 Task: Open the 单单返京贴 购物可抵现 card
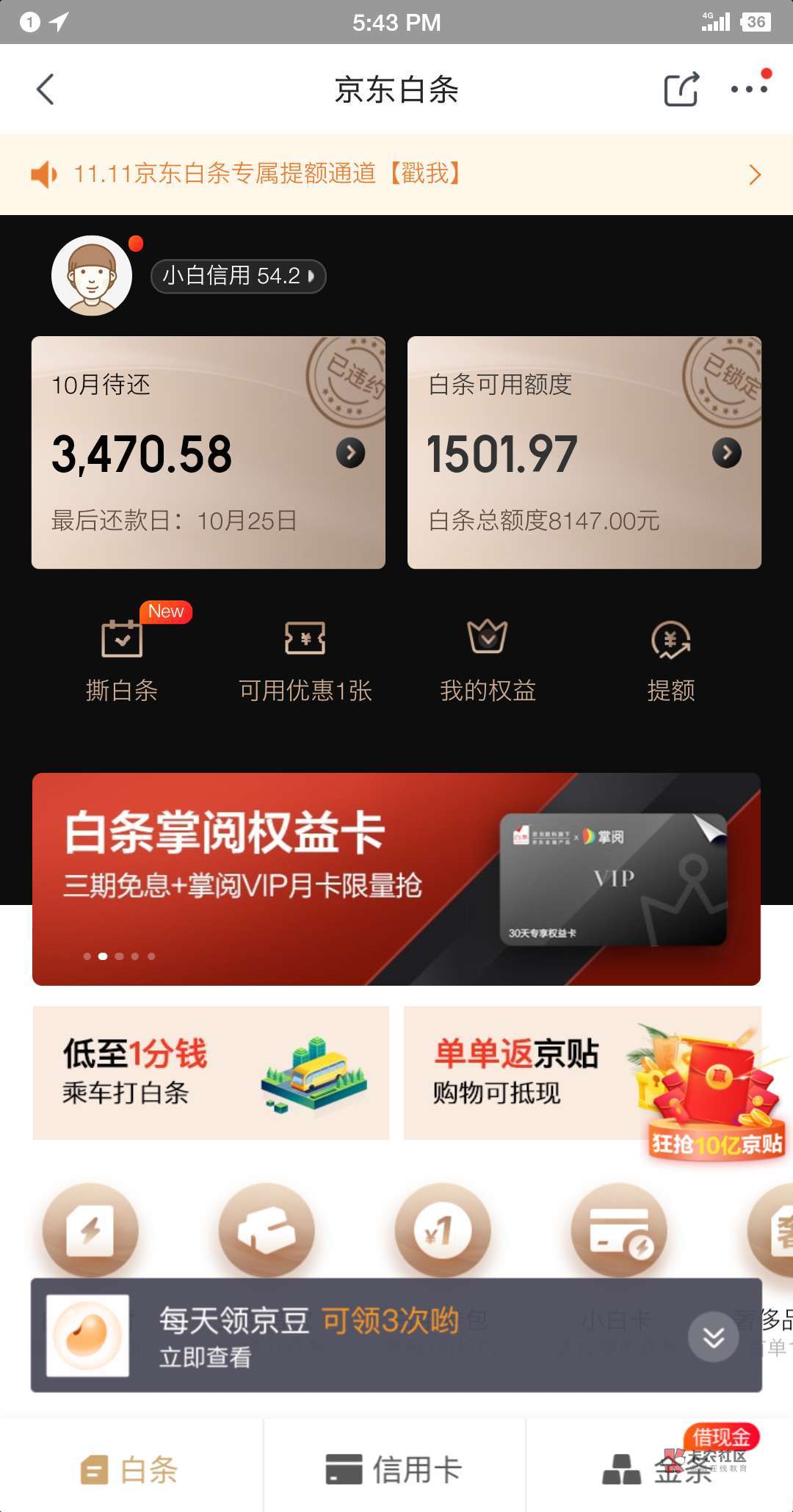coord(583,1072)
